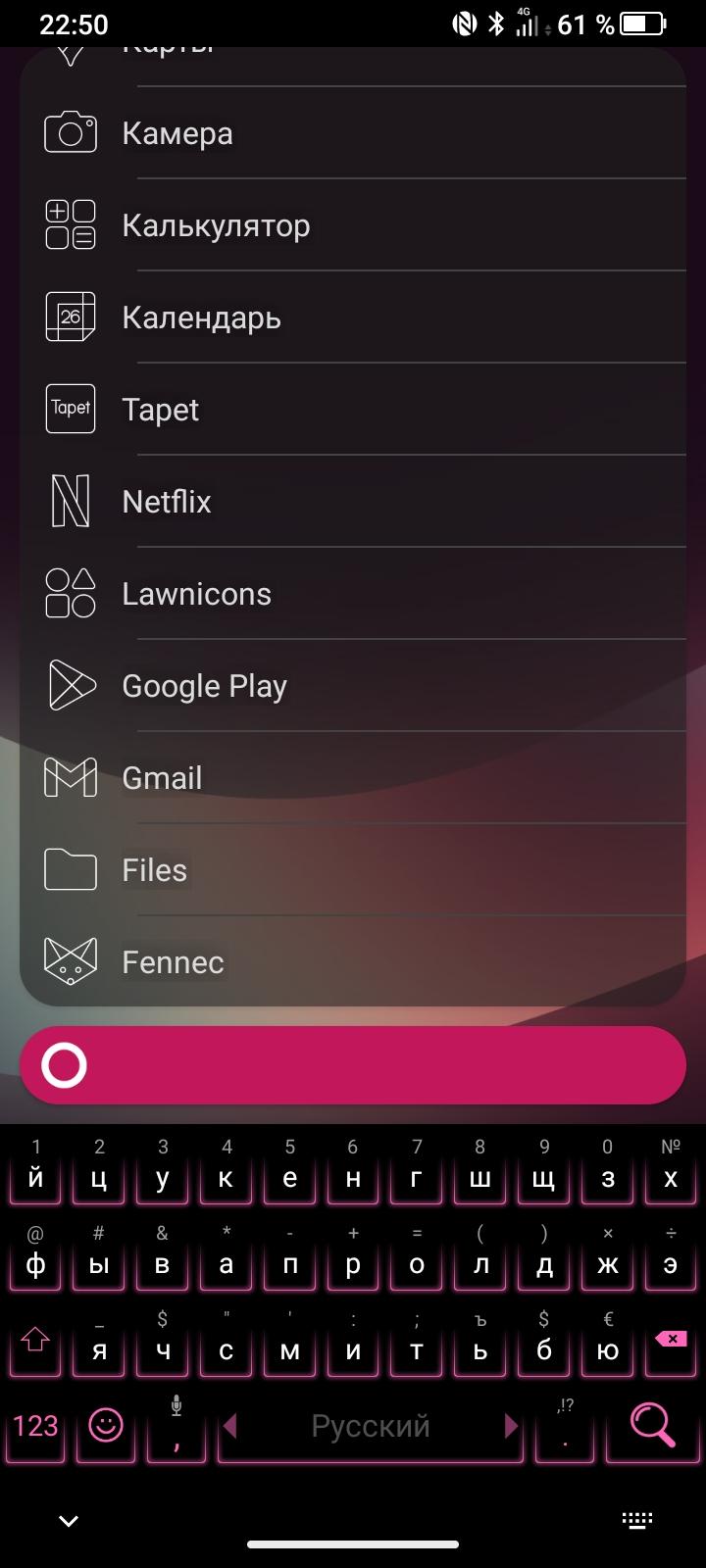This screenshot has height=1568, width=706.
Task: Open Netflix
Action: 353,502
